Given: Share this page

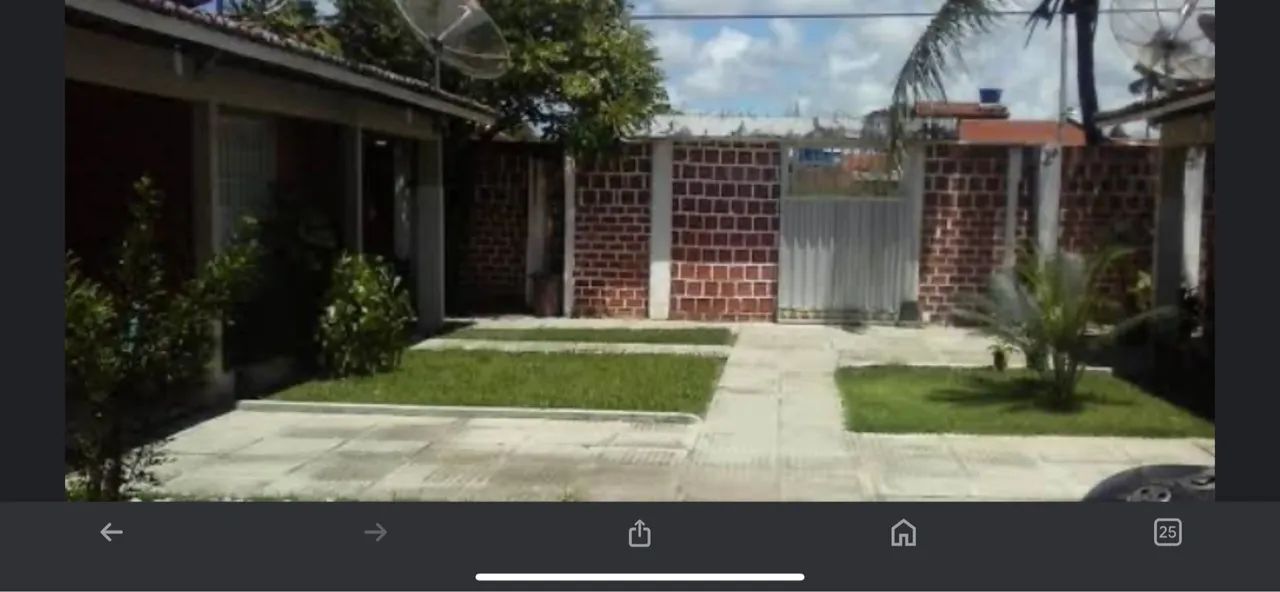Looking at the screenshot, I should point(640,533).
